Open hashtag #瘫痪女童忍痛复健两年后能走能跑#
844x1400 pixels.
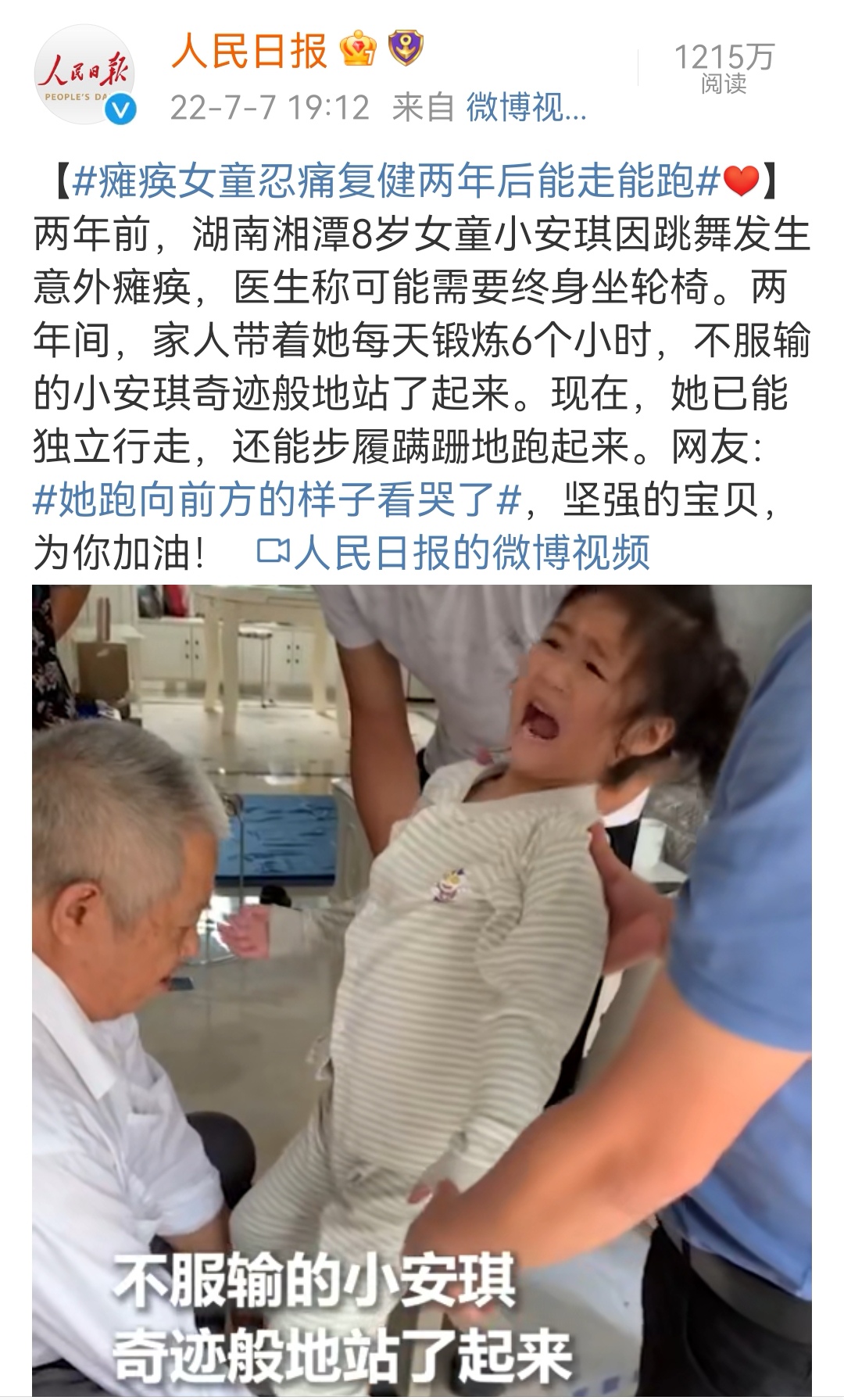tap(395, 181)
